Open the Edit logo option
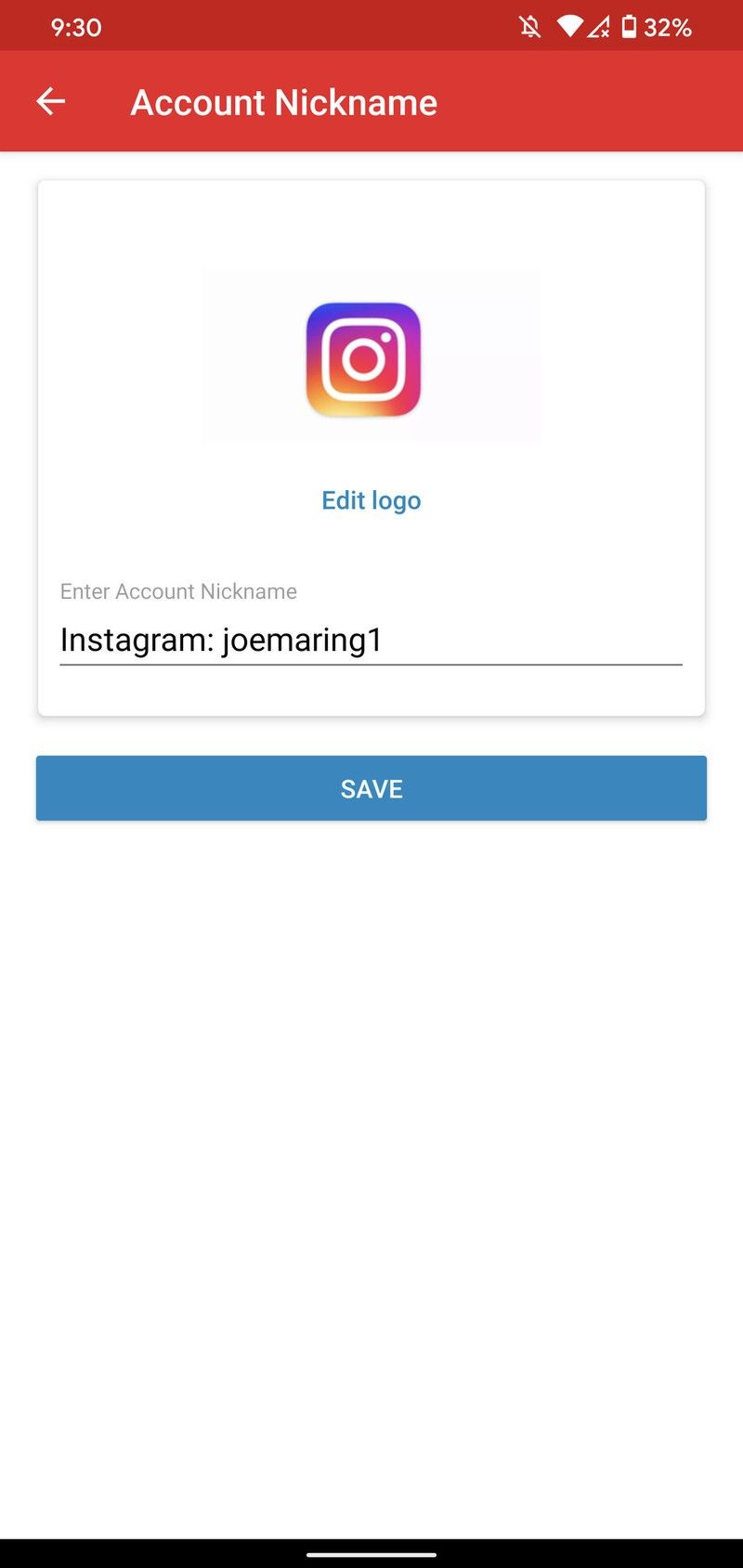This screenshot has height=1568, width=743. (371, 500)
